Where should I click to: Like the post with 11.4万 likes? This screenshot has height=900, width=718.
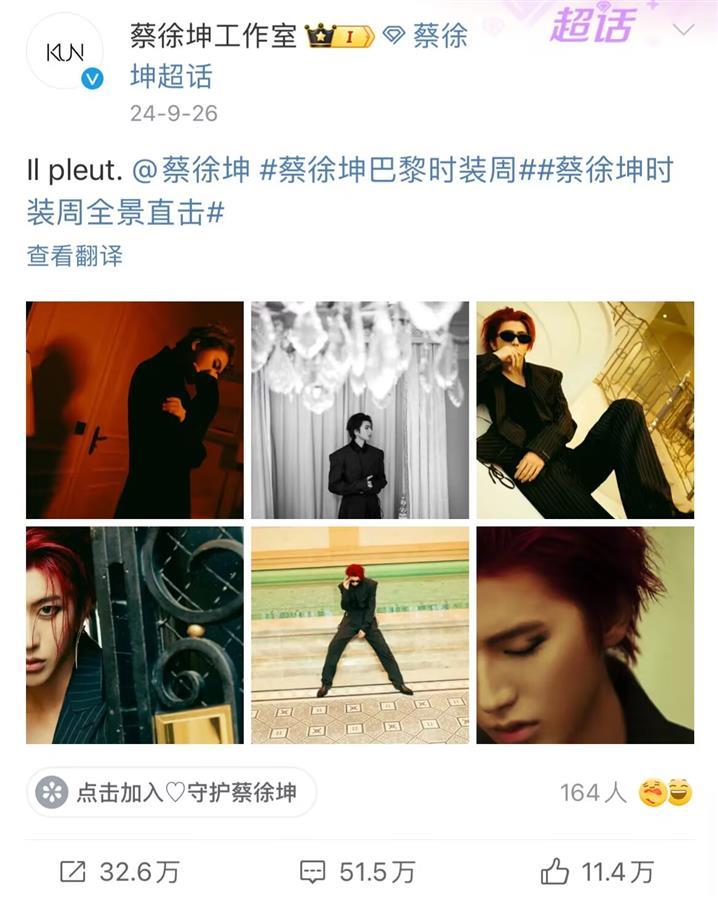coord(597,872)
